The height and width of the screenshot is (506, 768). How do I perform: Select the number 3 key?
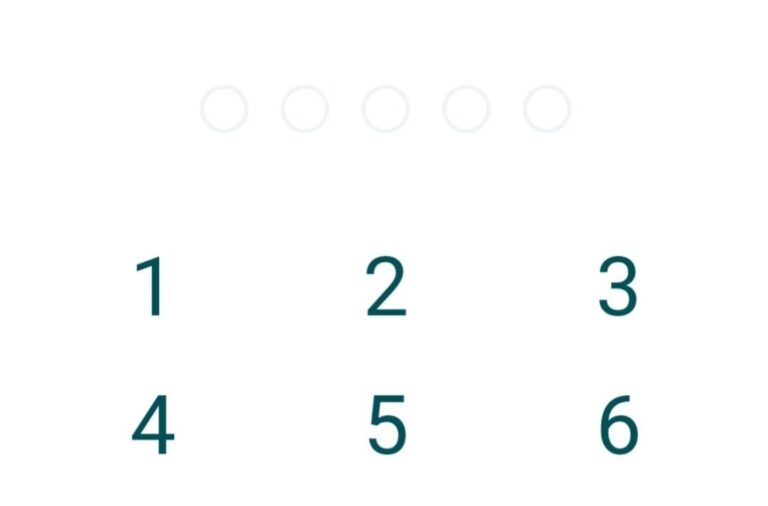point(618,287)
